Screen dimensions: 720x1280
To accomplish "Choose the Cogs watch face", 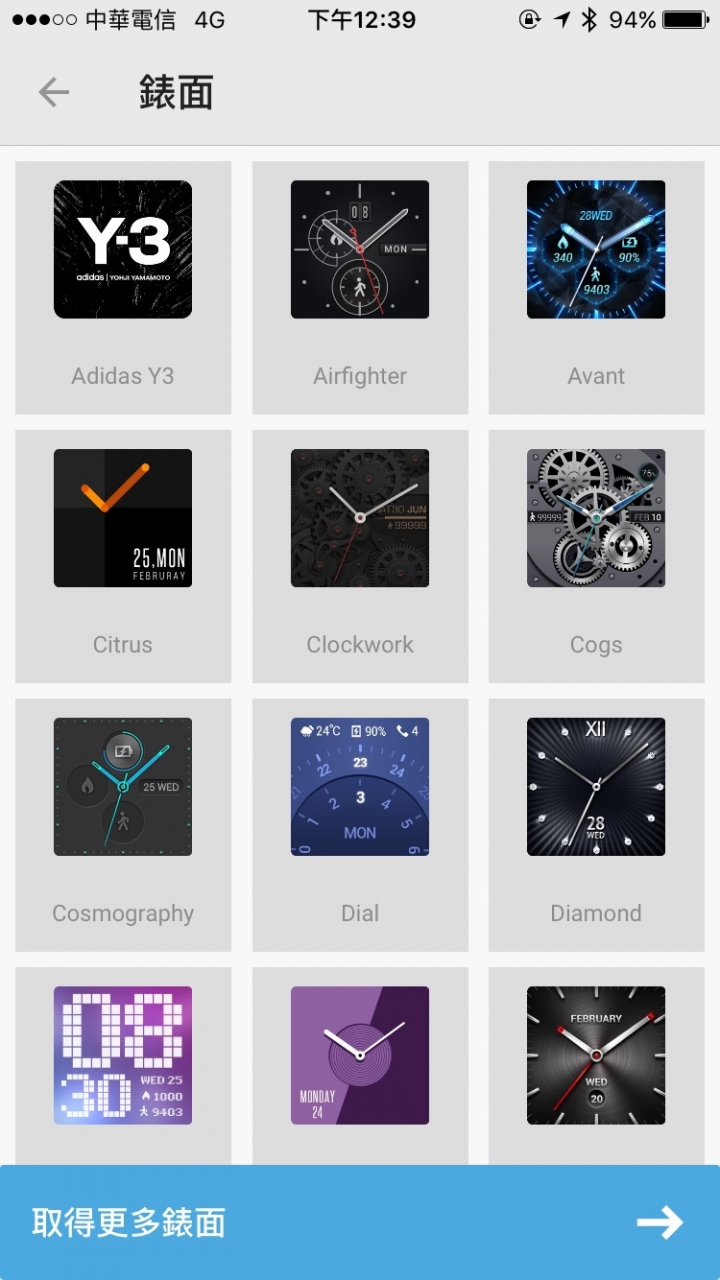I will (596, 518).
